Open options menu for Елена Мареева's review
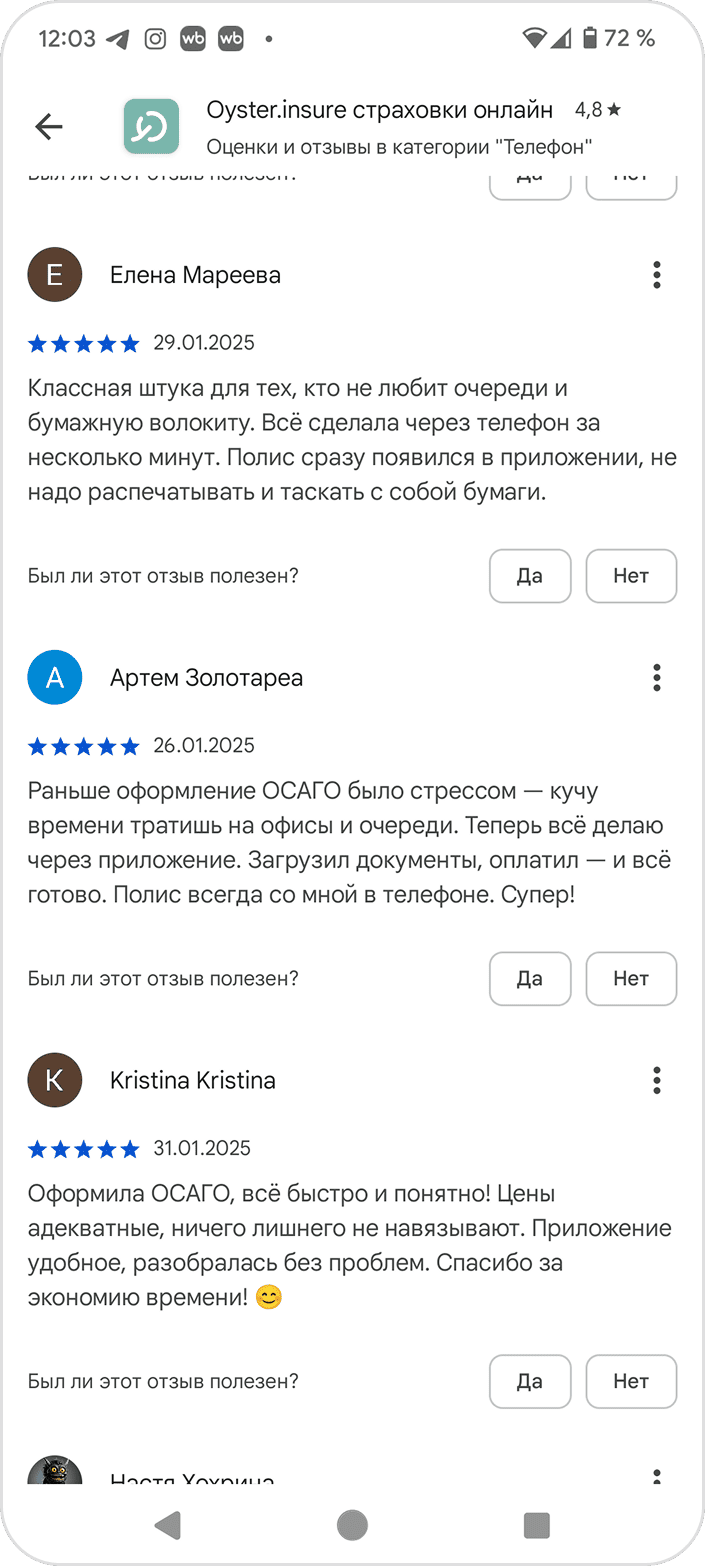The height and width of the screenshot is (1566, 705). pyautogui.click(x=656, y=275)
